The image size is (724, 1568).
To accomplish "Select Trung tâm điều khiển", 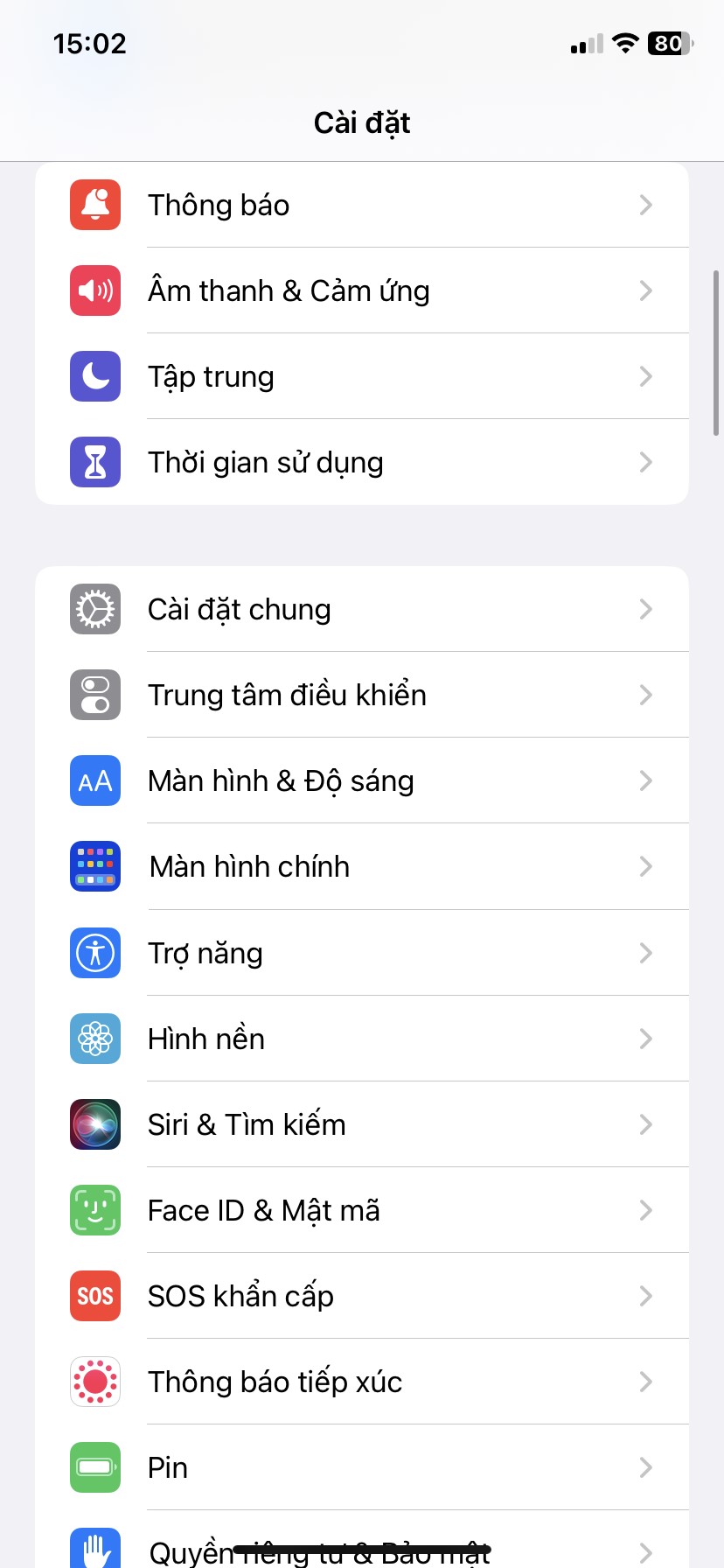I will (x=362, y=695).
